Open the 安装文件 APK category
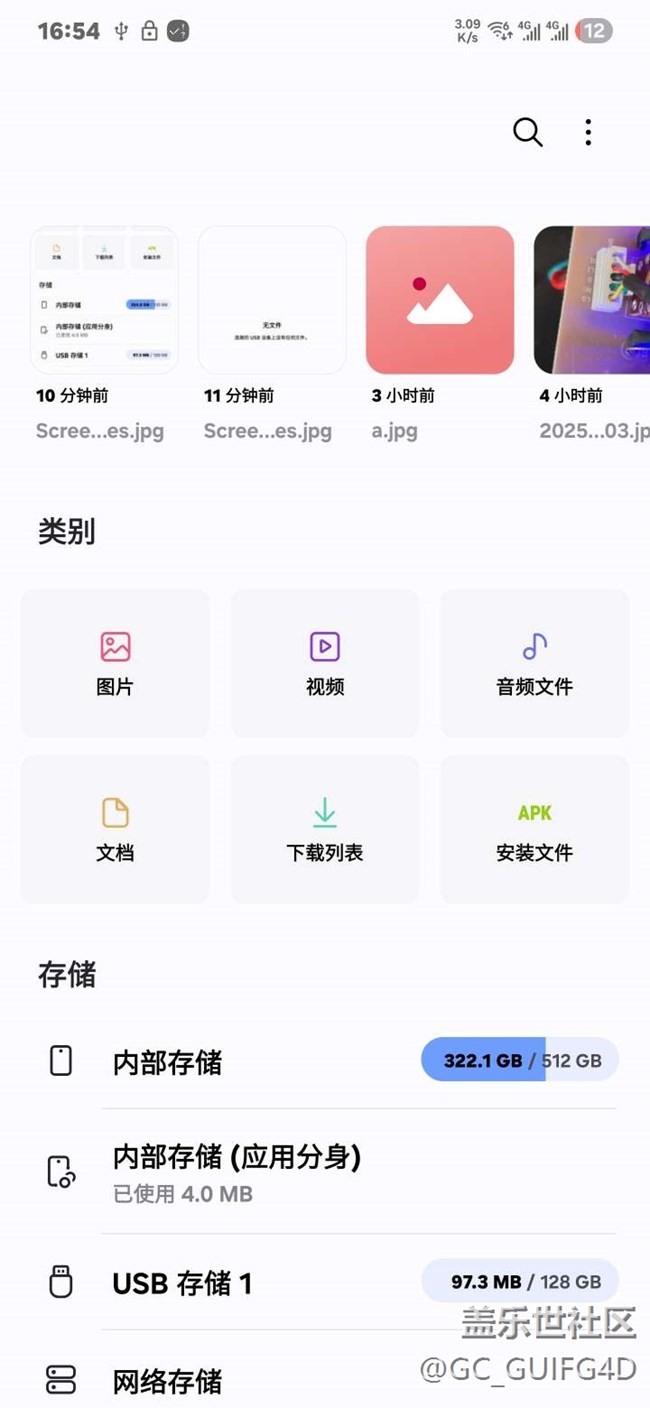 [x=535, y=829]
